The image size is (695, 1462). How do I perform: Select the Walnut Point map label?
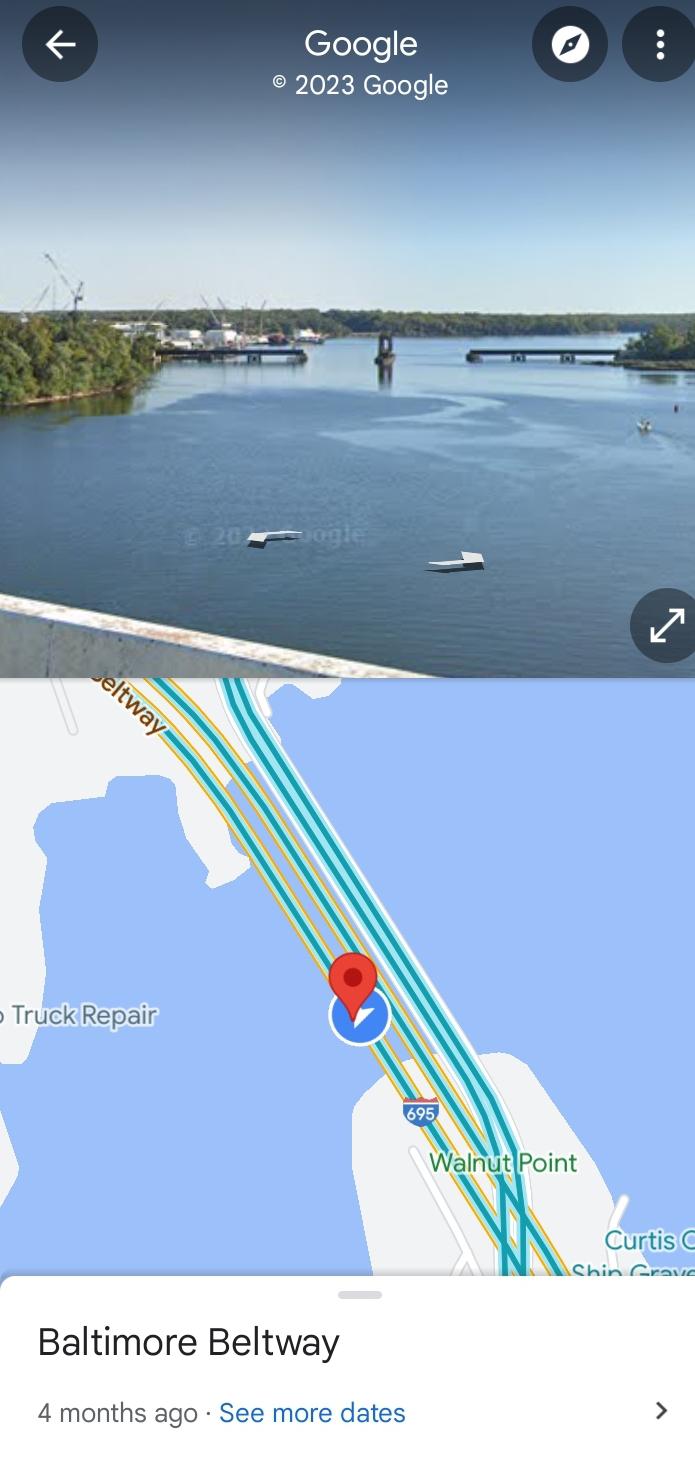pyautogui.click(x=503, y=1163)
